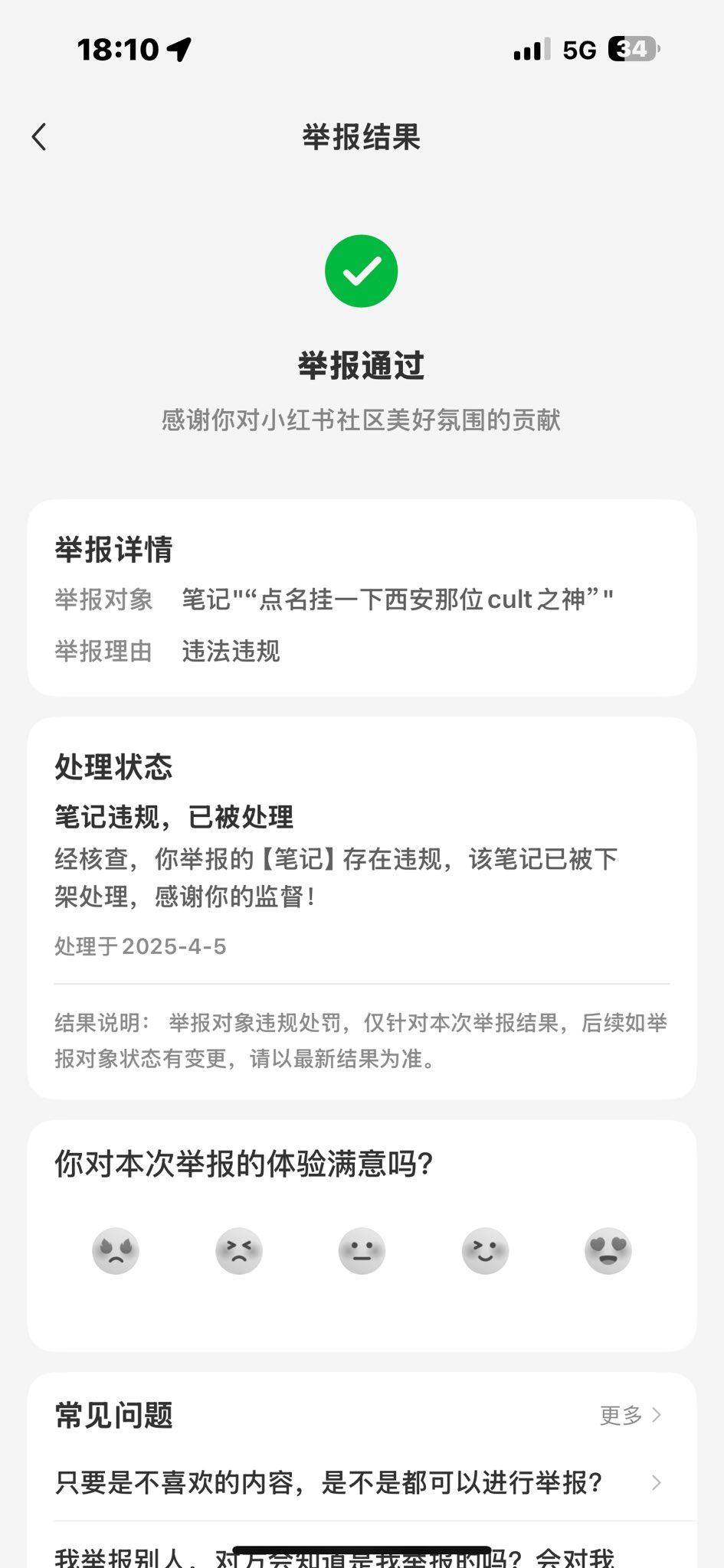Image resolution: width=724 pixels, height=1568 pixels.
Task: Open 更多 in the 常见问题 section
Action: (630, 1415)
